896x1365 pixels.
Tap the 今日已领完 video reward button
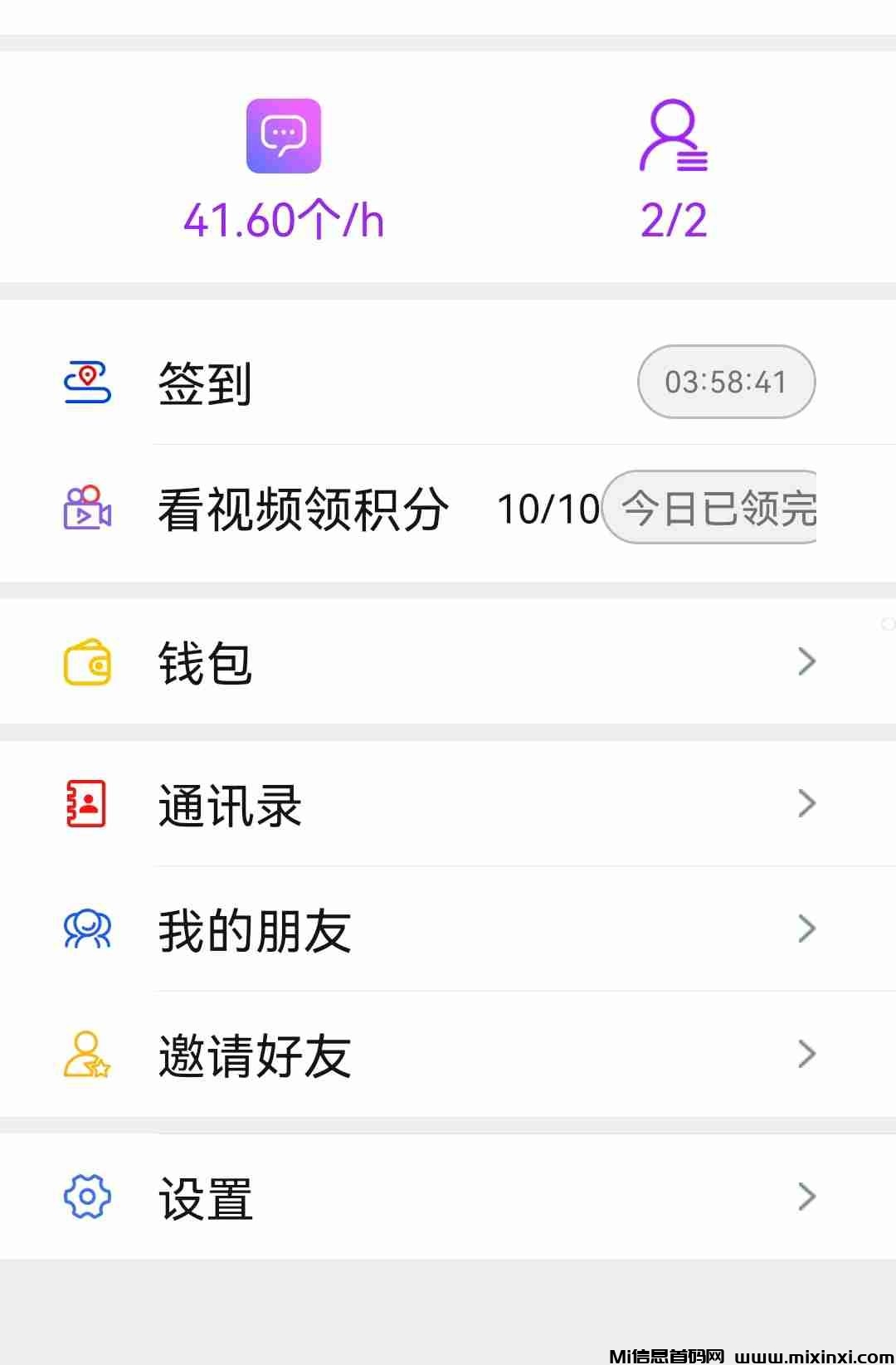(712, 508)
